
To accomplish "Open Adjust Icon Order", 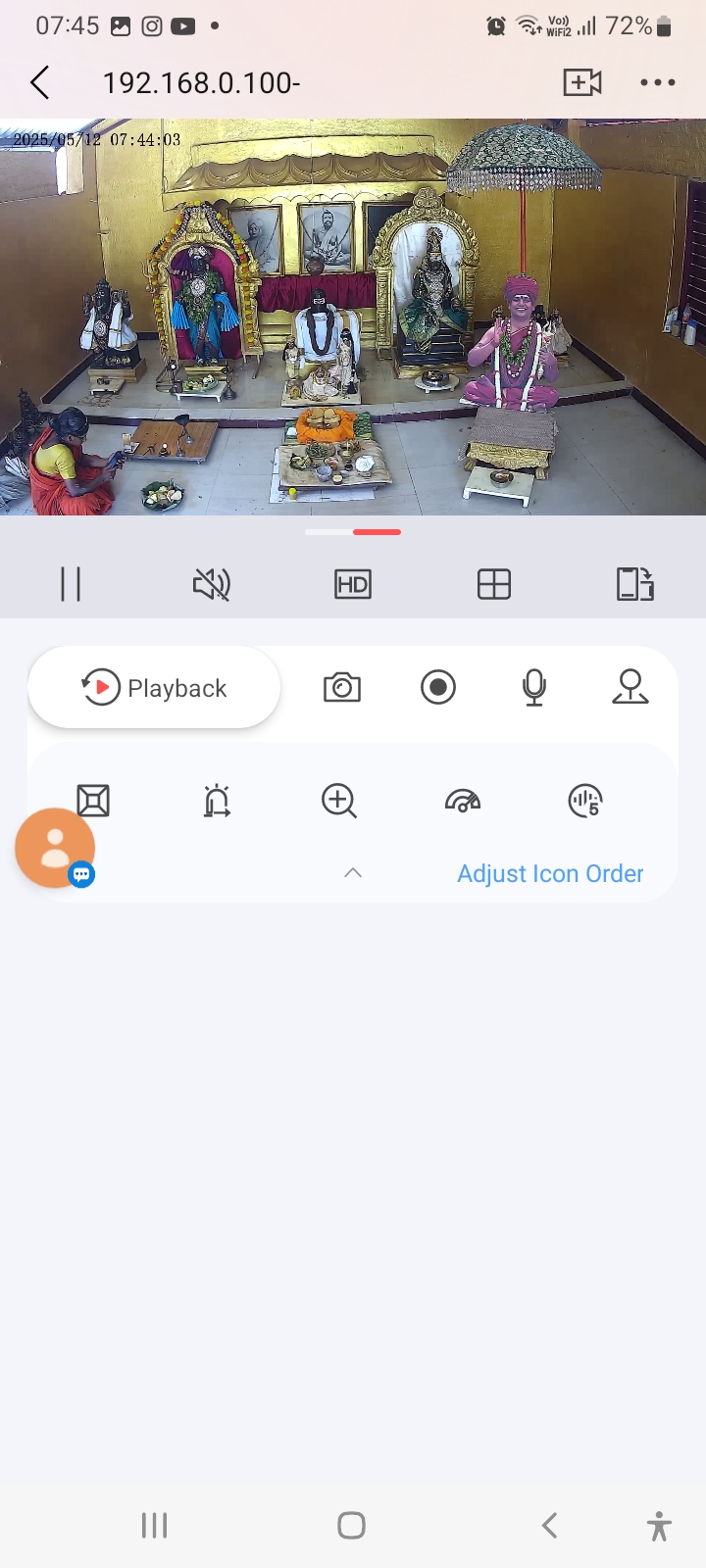I will coord(550,873).
